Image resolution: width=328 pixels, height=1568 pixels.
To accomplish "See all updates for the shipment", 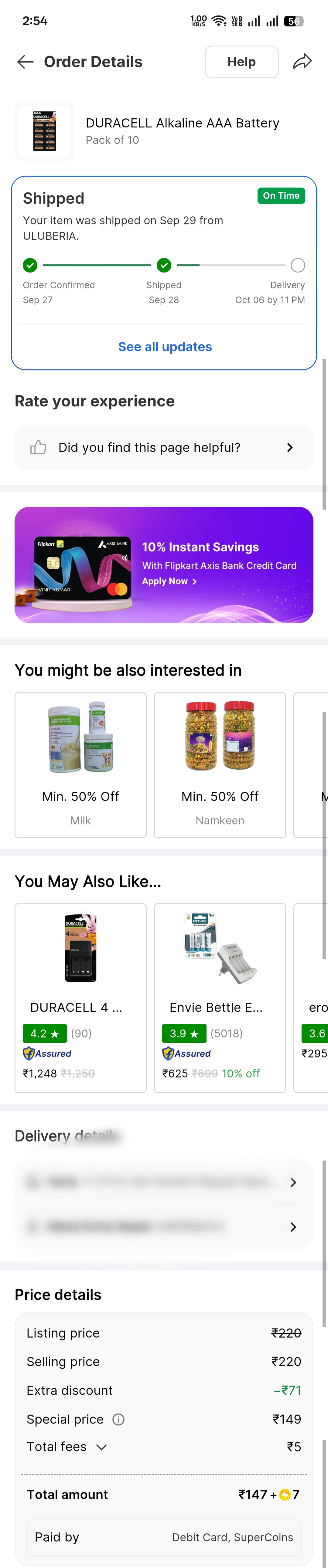I will coord(165,347).
